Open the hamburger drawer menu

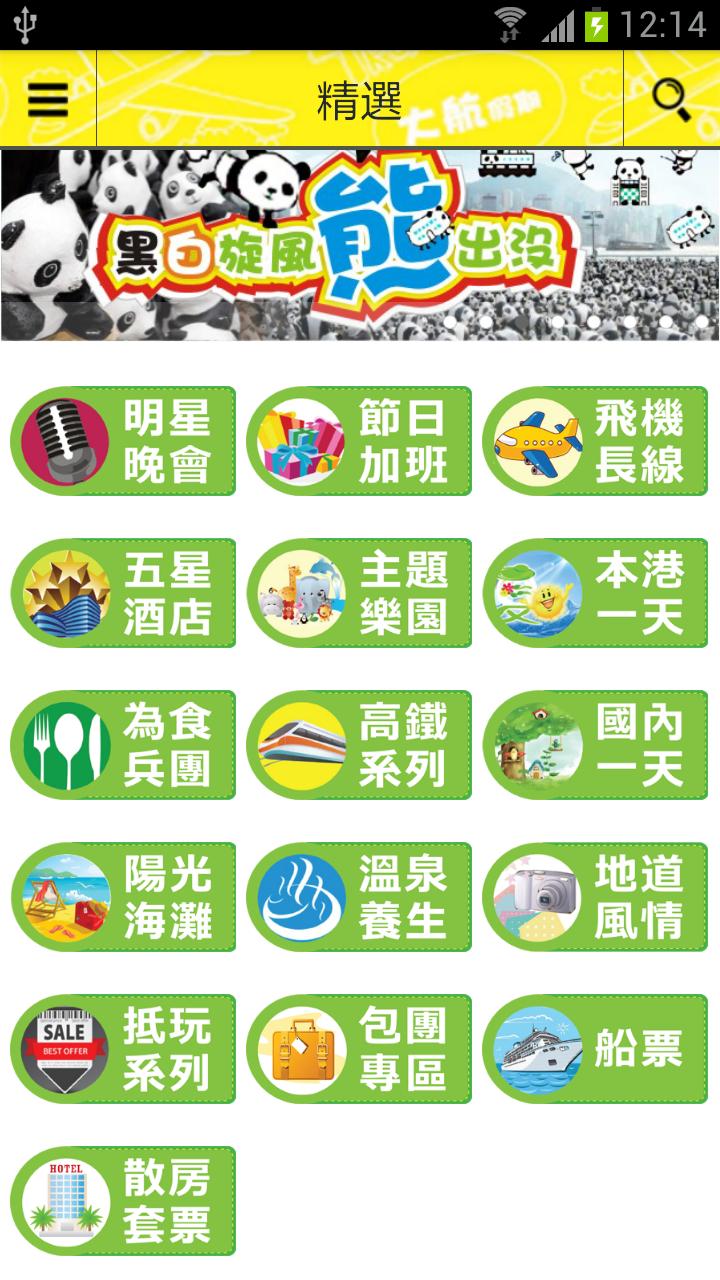(x=47, y=99)
